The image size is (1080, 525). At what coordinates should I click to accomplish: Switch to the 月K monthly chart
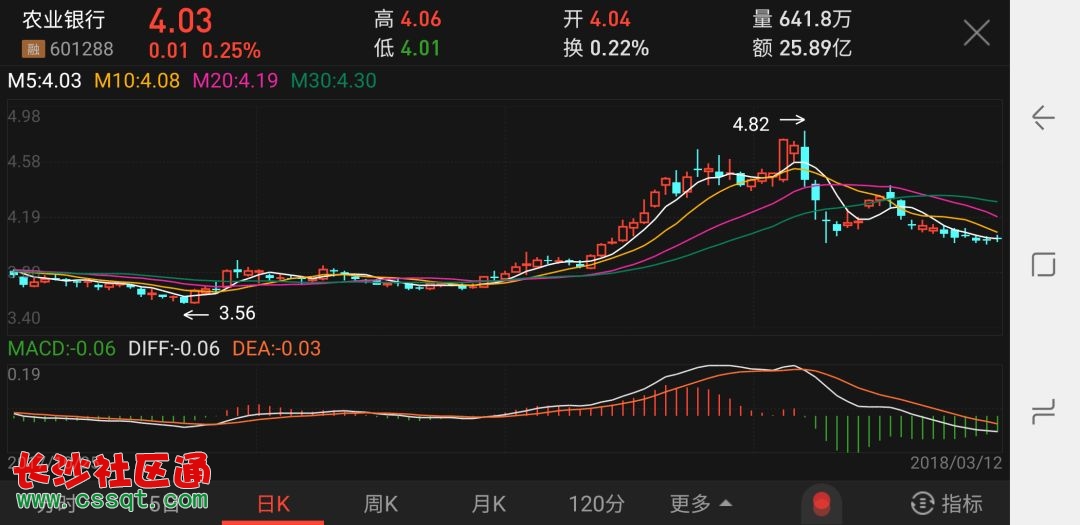[x=489, y=504]
